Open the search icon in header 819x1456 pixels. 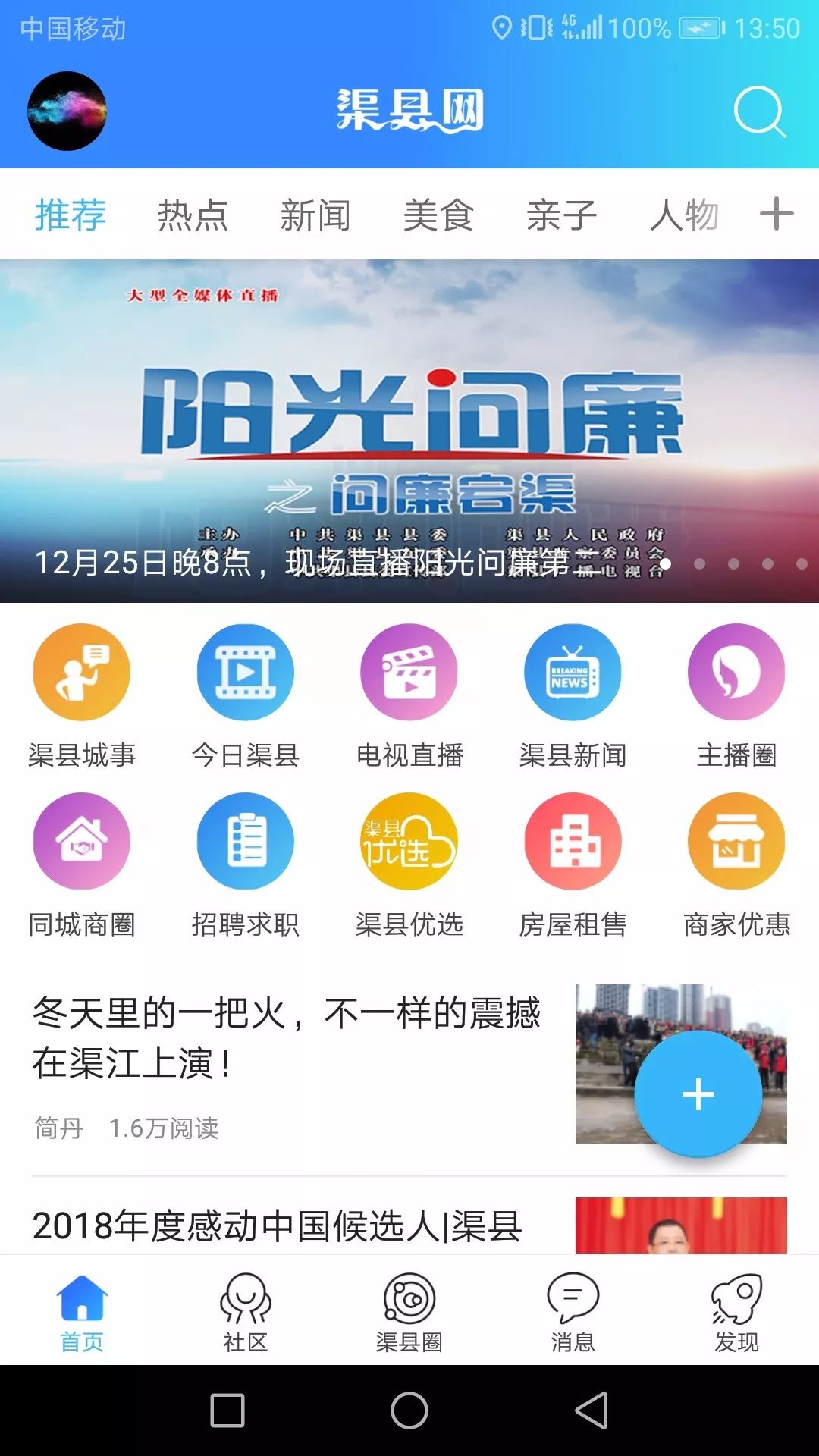click(x=759, y=111)
